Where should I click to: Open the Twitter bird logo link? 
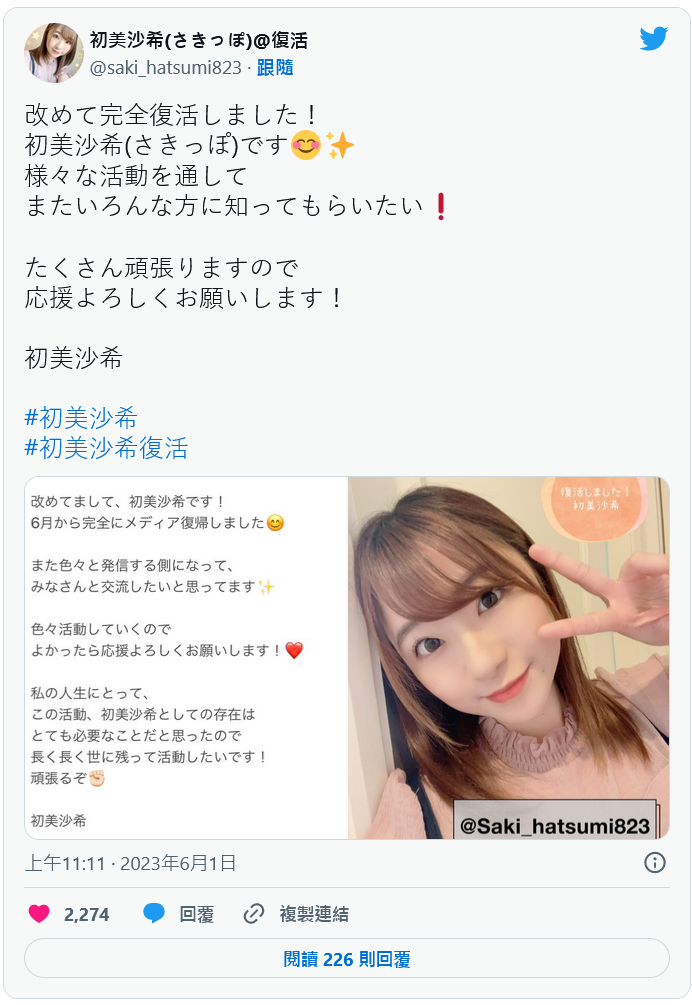[x=653, y=39]
